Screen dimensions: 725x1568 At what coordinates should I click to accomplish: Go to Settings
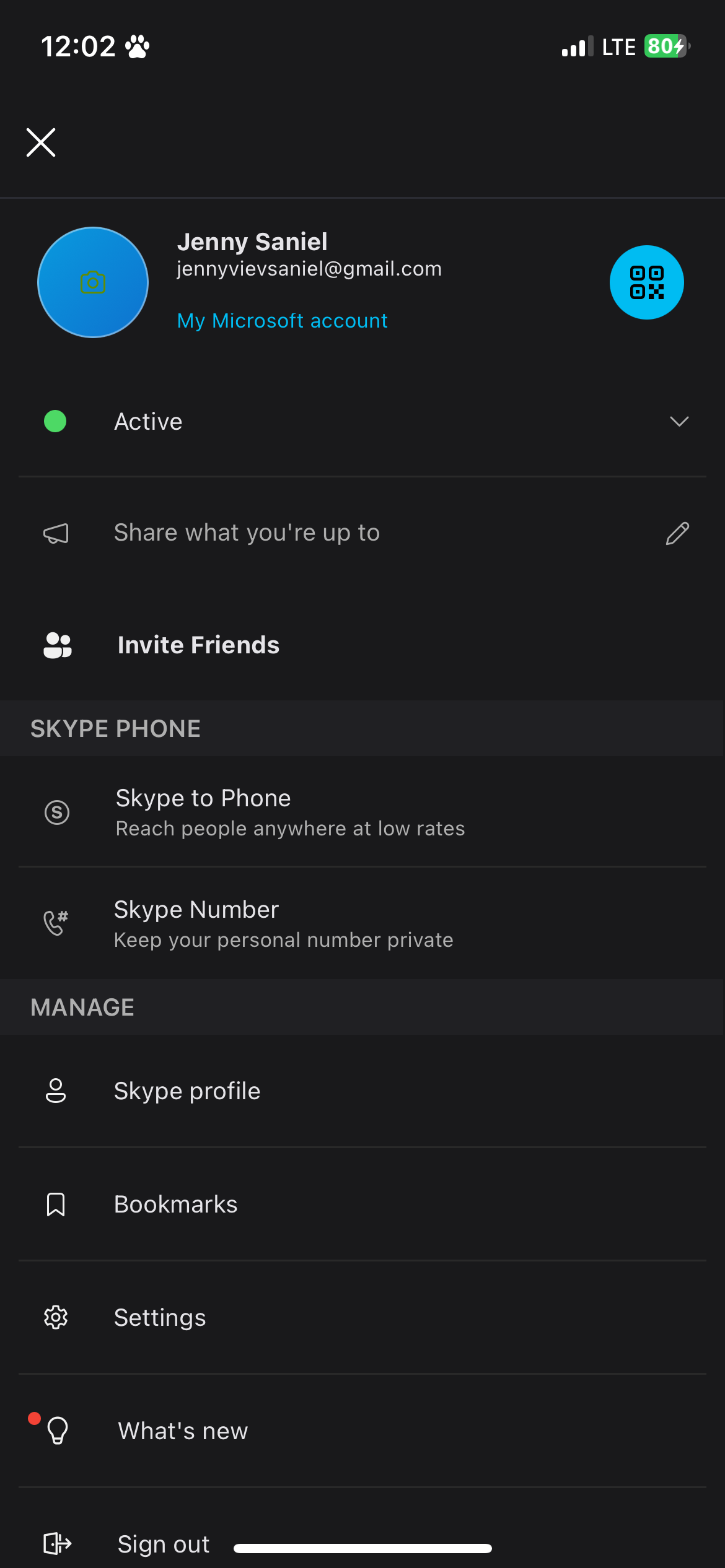(362, 1318)
